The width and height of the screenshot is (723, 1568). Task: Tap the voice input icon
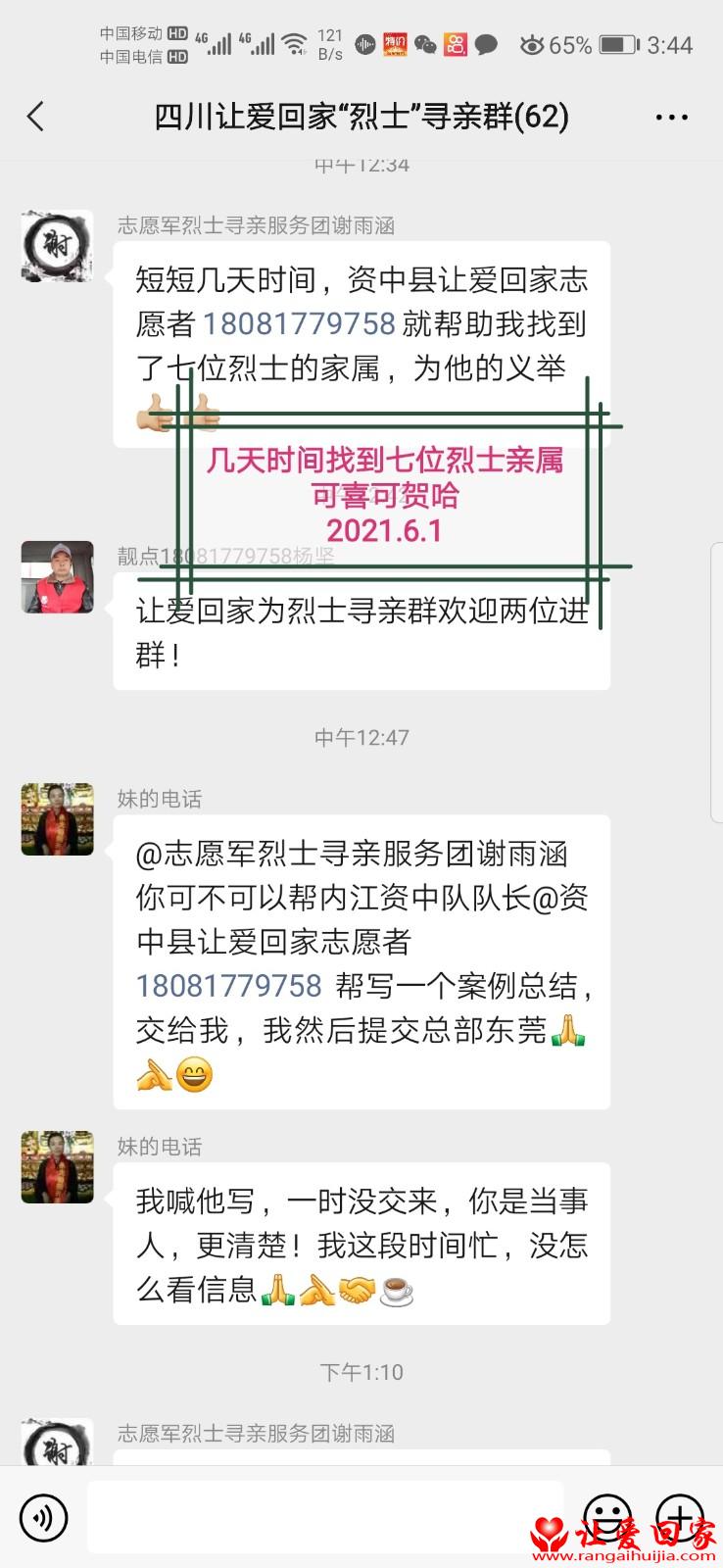(44, 1517)
